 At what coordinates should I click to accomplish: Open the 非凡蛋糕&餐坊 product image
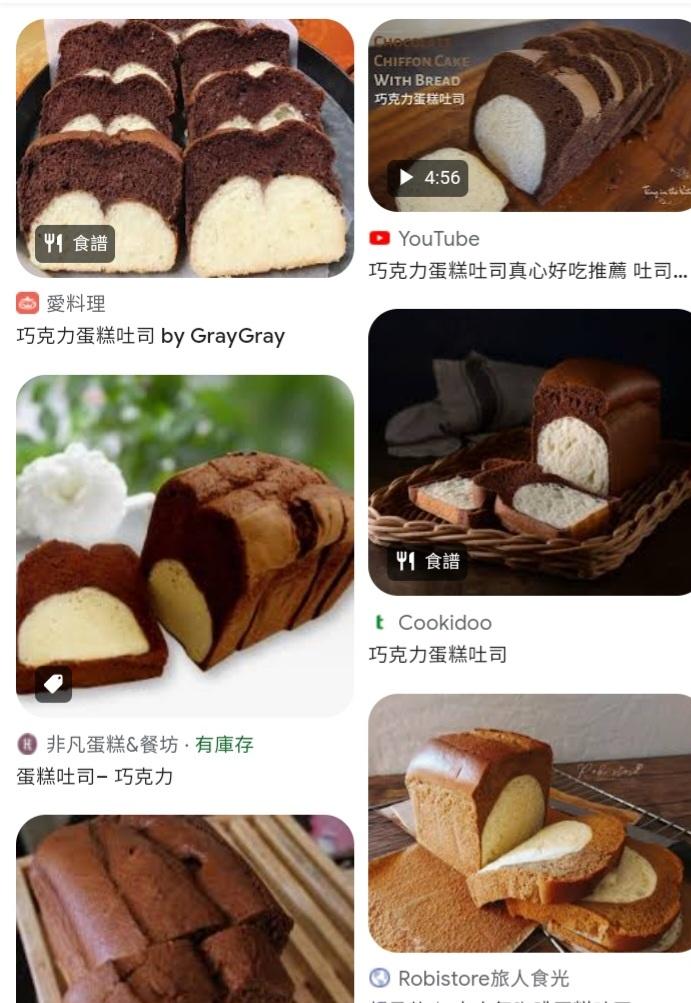[185, 545]
